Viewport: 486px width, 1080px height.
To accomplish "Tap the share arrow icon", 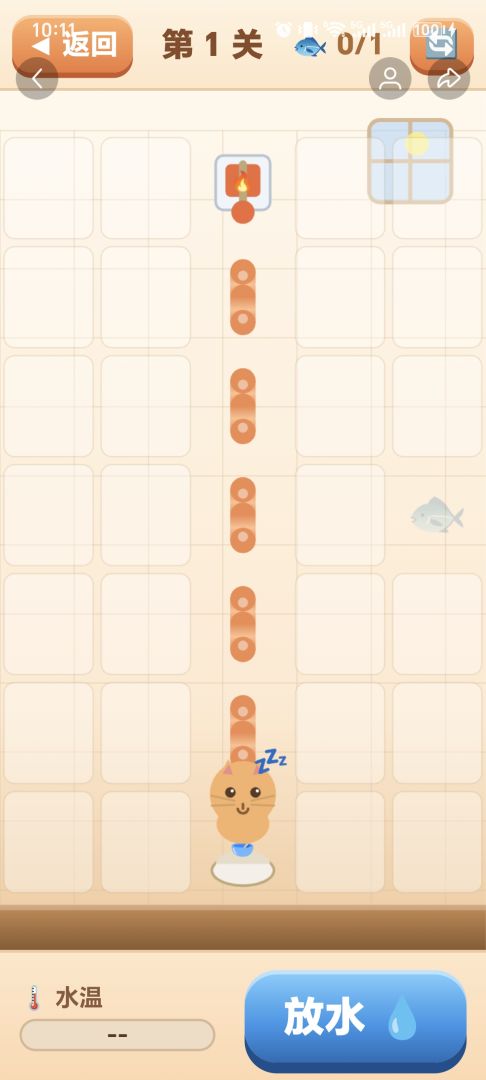I will pyautogui.click(x=449, y=79).
